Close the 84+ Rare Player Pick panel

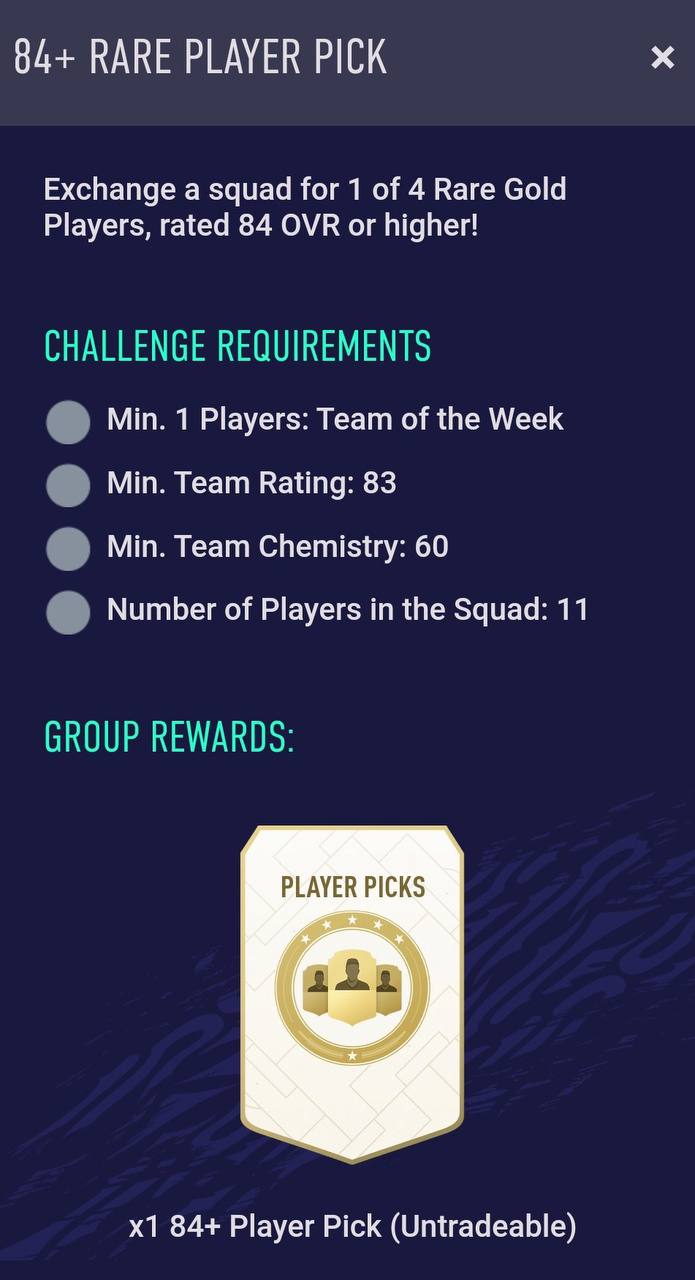[x=662, y=58]
